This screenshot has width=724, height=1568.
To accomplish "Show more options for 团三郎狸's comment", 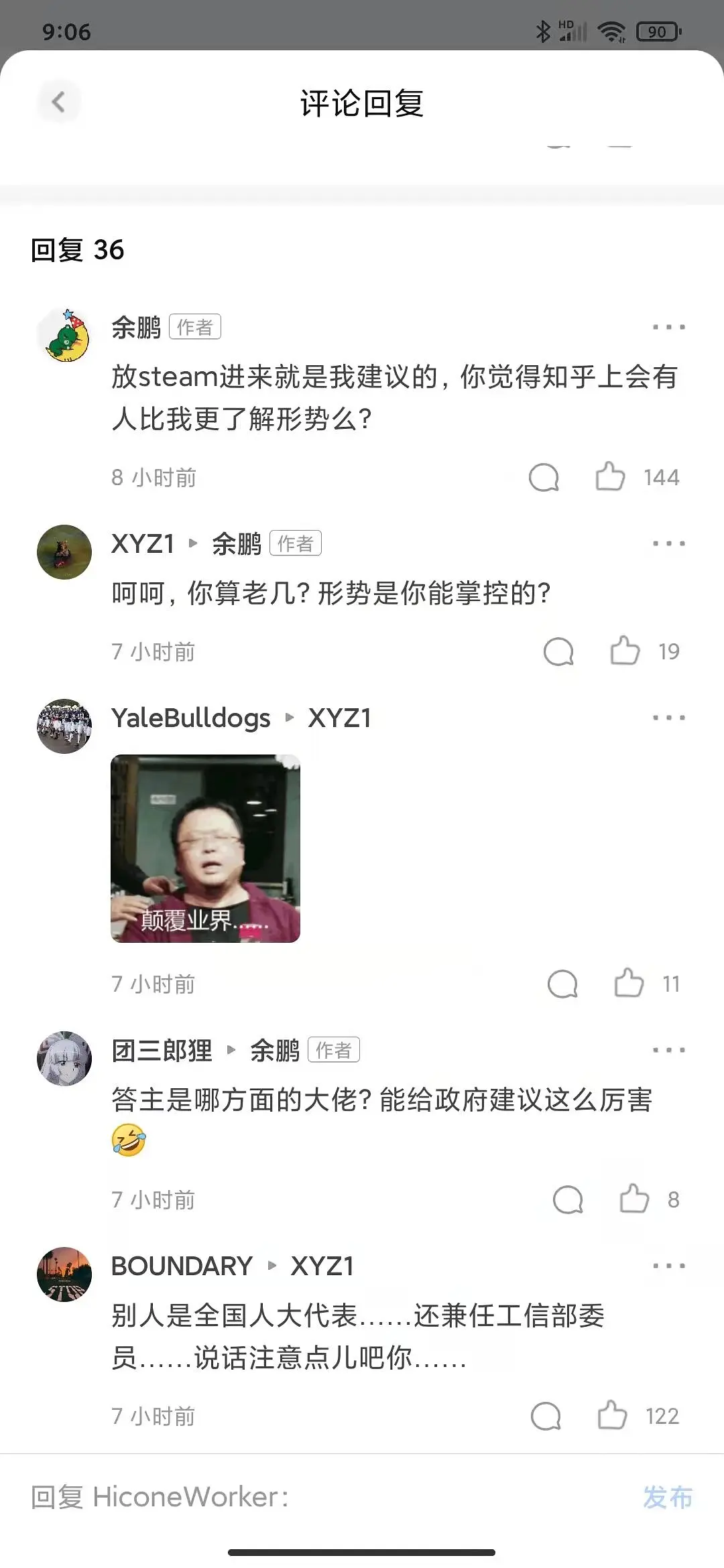I will 668,1050.
